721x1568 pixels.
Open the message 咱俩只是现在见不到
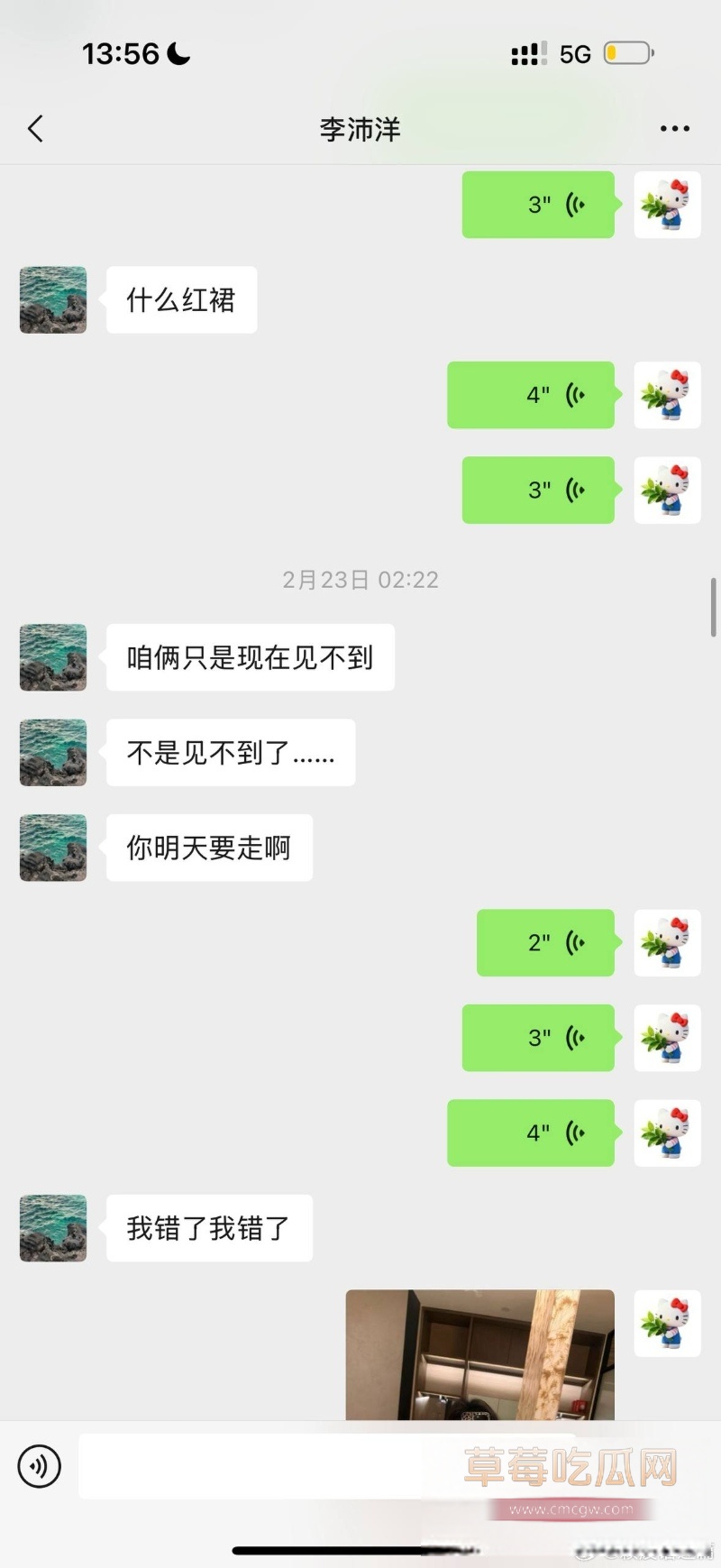[250, 657]
